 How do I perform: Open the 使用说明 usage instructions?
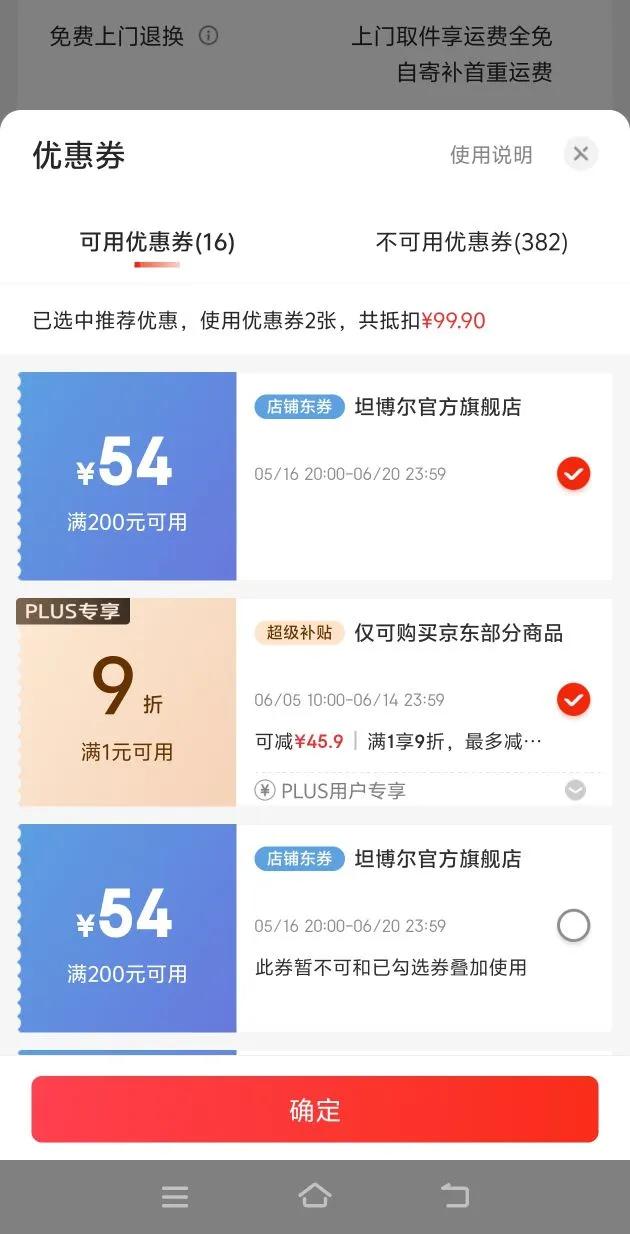[x=491, y=155]
